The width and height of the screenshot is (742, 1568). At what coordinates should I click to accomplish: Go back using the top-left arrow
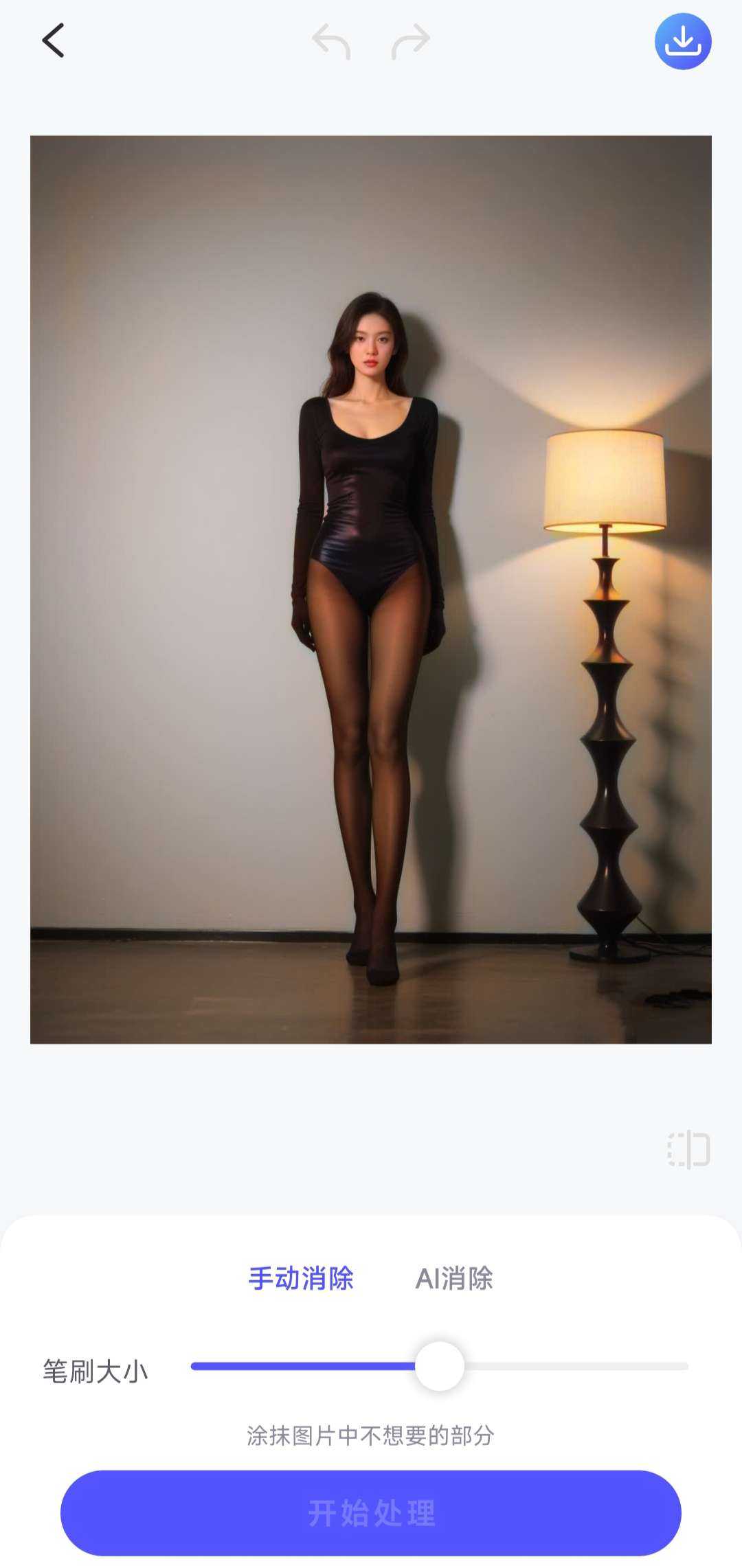(54, 41)
